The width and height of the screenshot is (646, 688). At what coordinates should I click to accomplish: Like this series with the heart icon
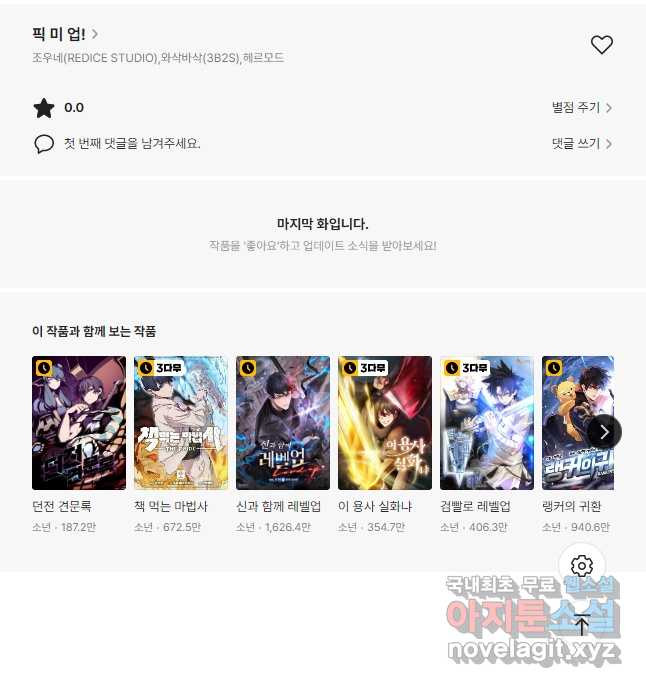601,45
